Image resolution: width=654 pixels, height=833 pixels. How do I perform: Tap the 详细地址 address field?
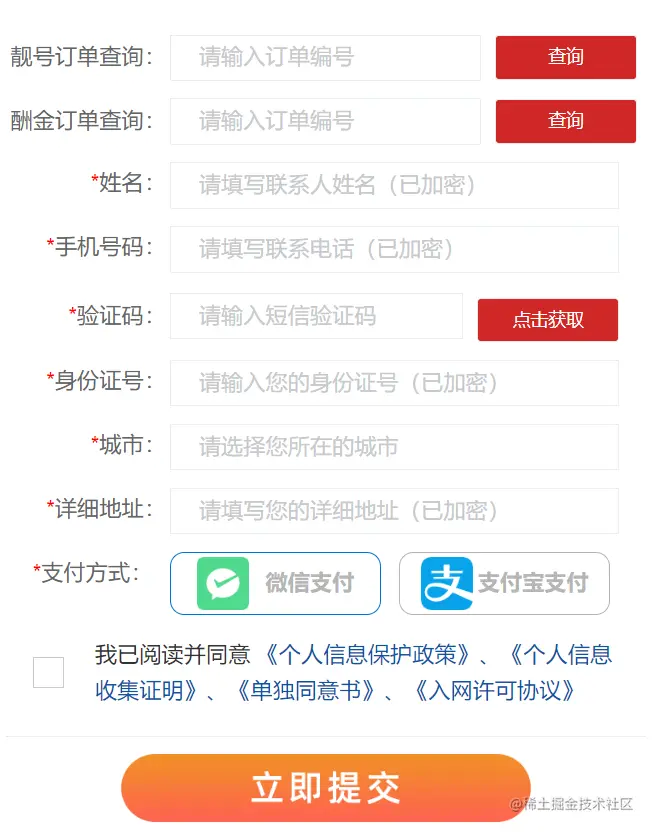pos(394,511)
